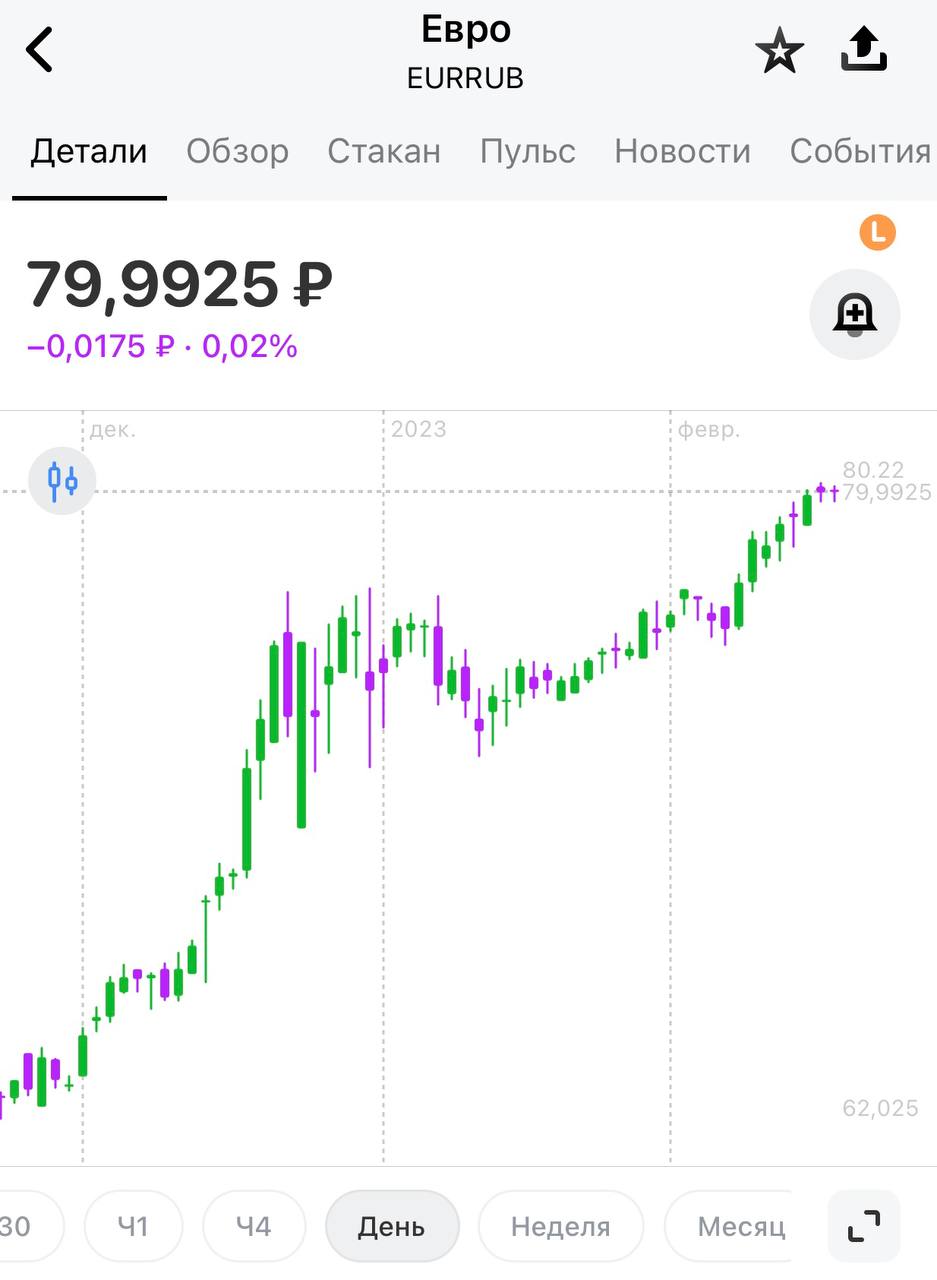View the Новости tab
This screenshot has height=1280, width=937.
pos(683,151)
